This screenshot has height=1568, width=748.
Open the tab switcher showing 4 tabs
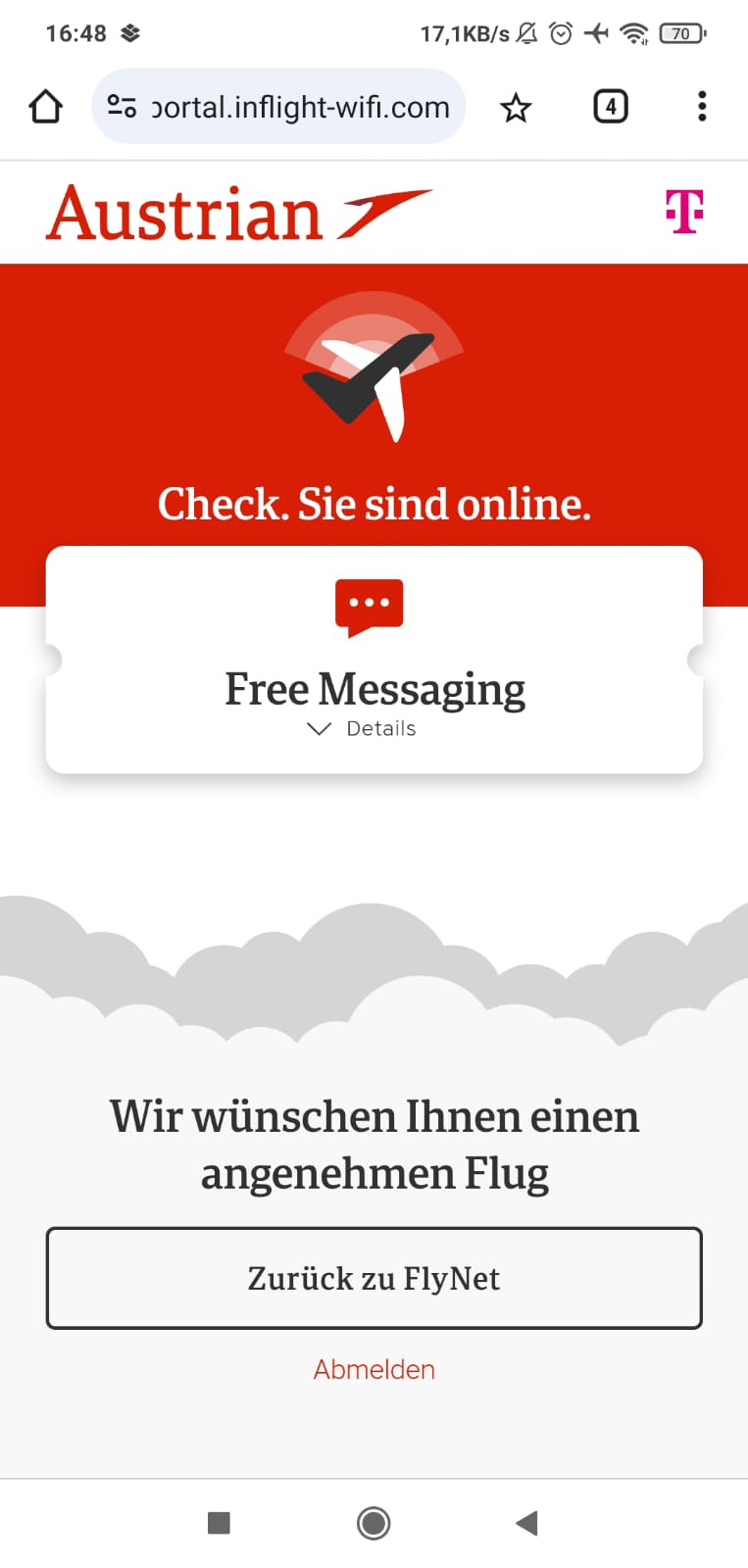[611, 106]
